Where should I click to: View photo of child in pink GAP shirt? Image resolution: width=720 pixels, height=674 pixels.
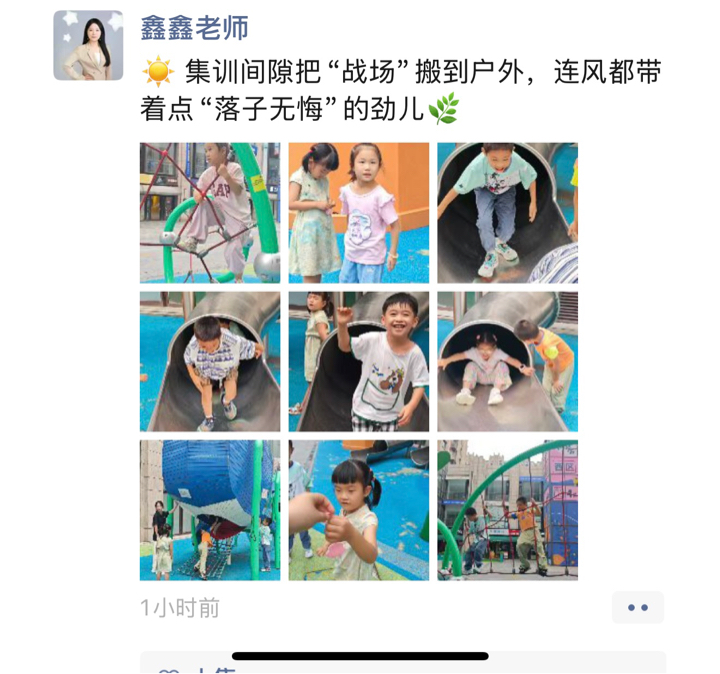210,212
